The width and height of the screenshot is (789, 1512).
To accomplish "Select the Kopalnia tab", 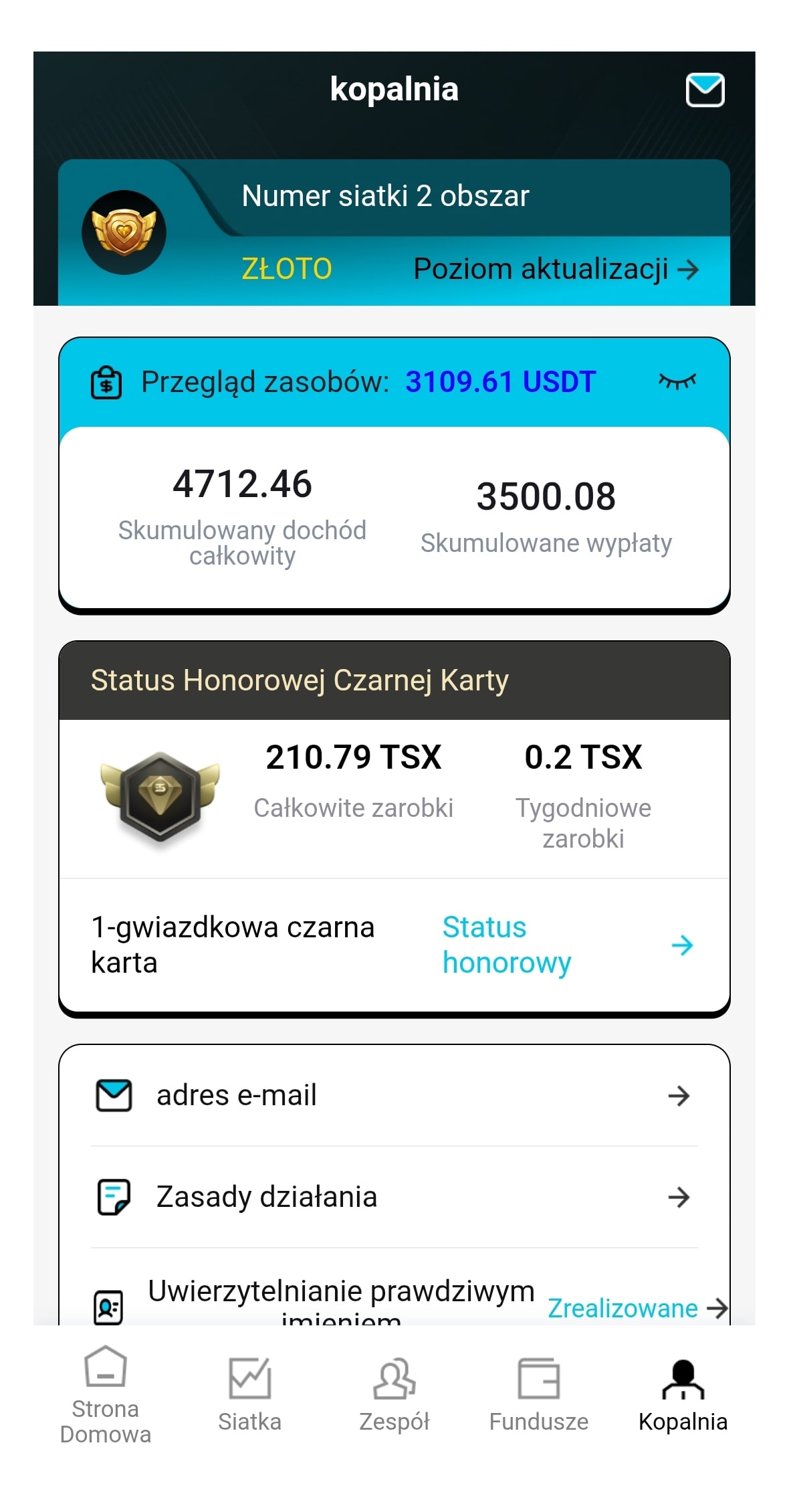I will tap(683, 1395).
